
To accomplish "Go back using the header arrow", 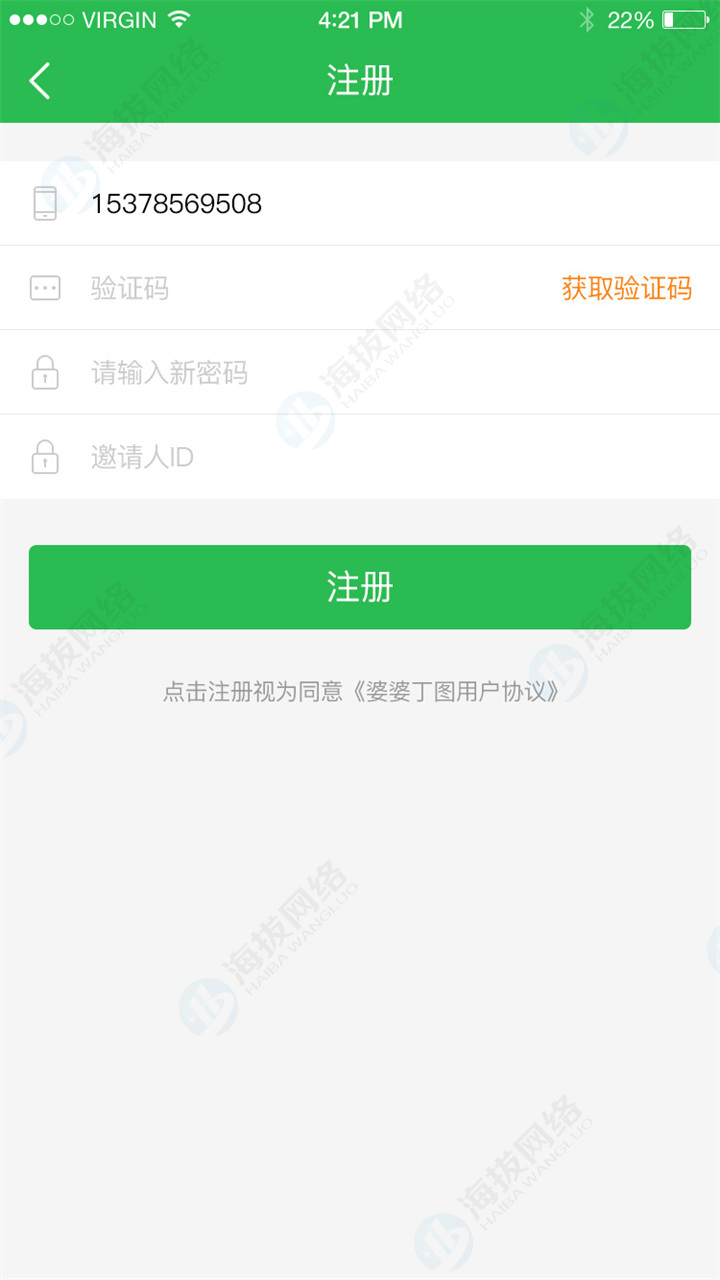I will [40, 81].
